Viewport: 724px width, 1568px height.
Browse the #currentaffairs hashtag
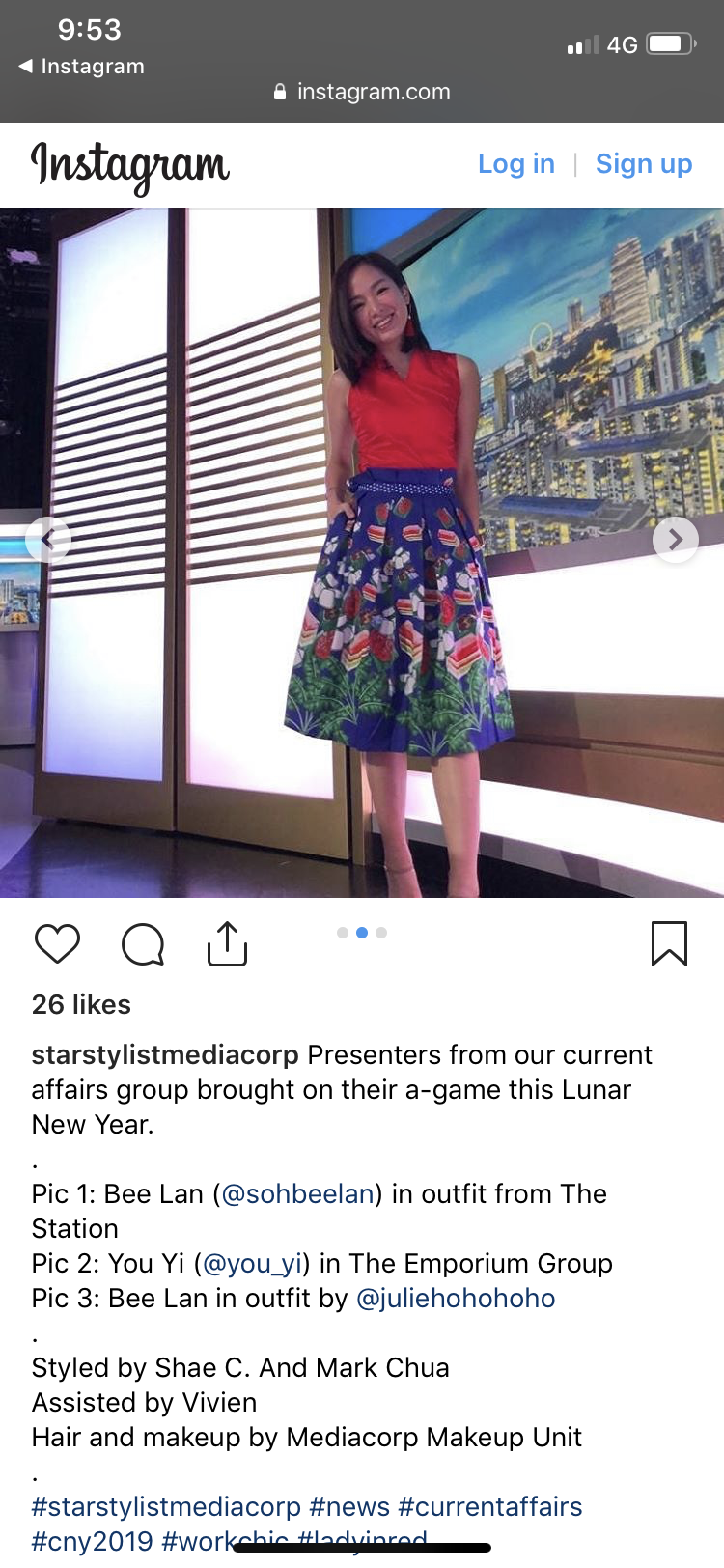[490, 1506]
